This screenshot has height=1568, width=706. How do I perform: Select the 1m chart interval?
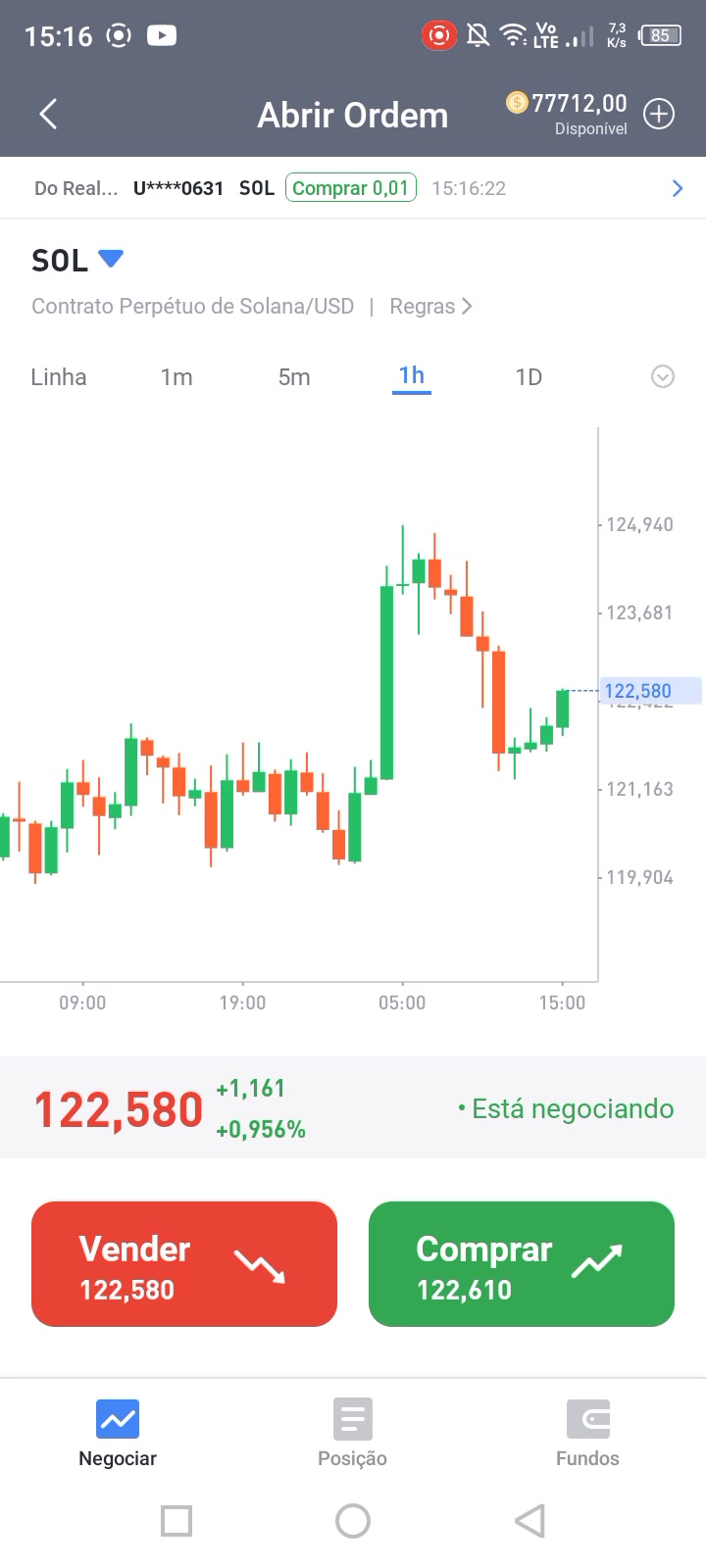(176, 377)
